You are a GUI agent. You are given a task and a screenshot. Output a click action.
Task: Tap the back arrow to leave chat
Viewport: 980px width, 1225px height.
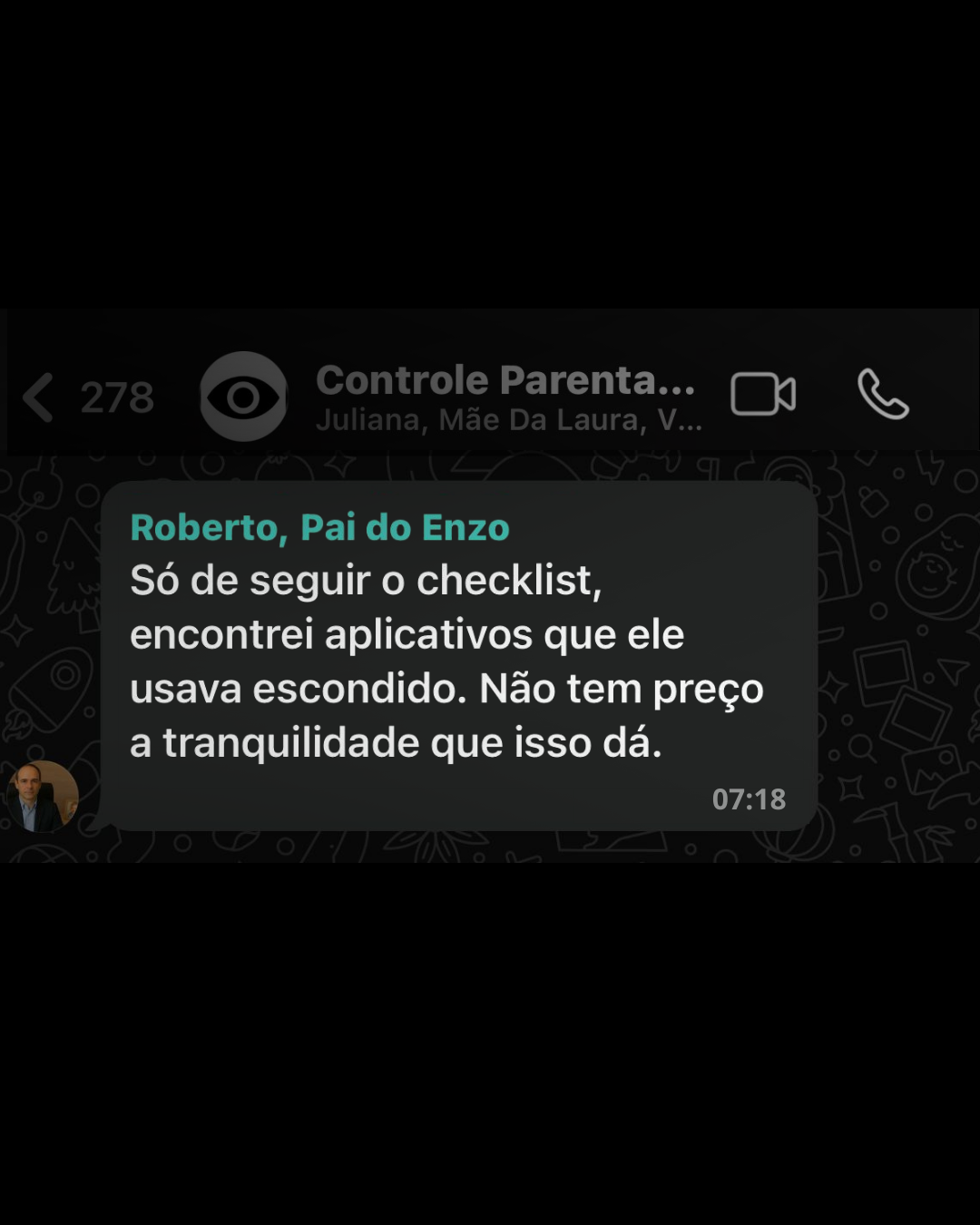click(x=36, y=394)
